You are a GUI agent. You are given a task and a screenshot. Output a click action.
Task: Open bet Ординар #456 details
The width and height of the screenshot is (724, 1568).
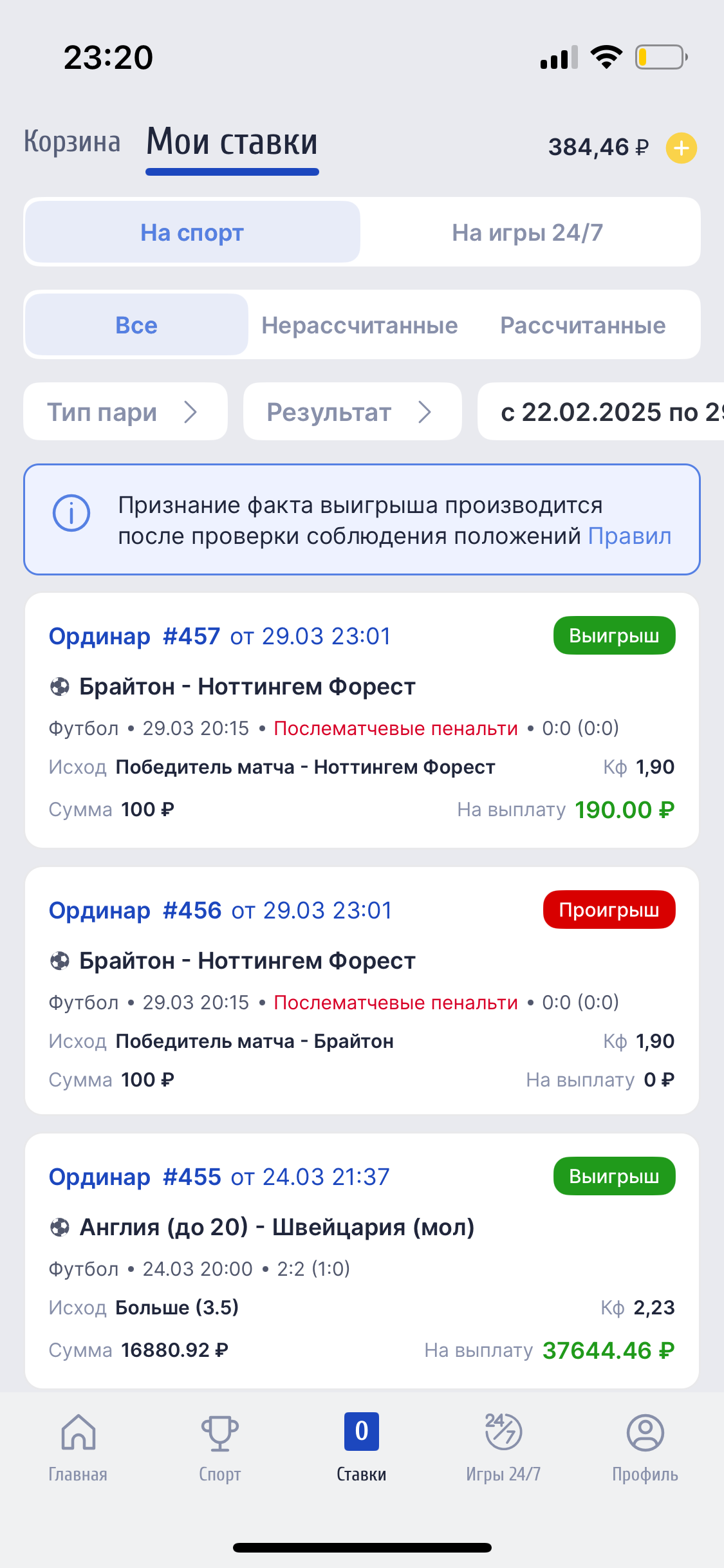pyautogui.click(x=360, y=991)
